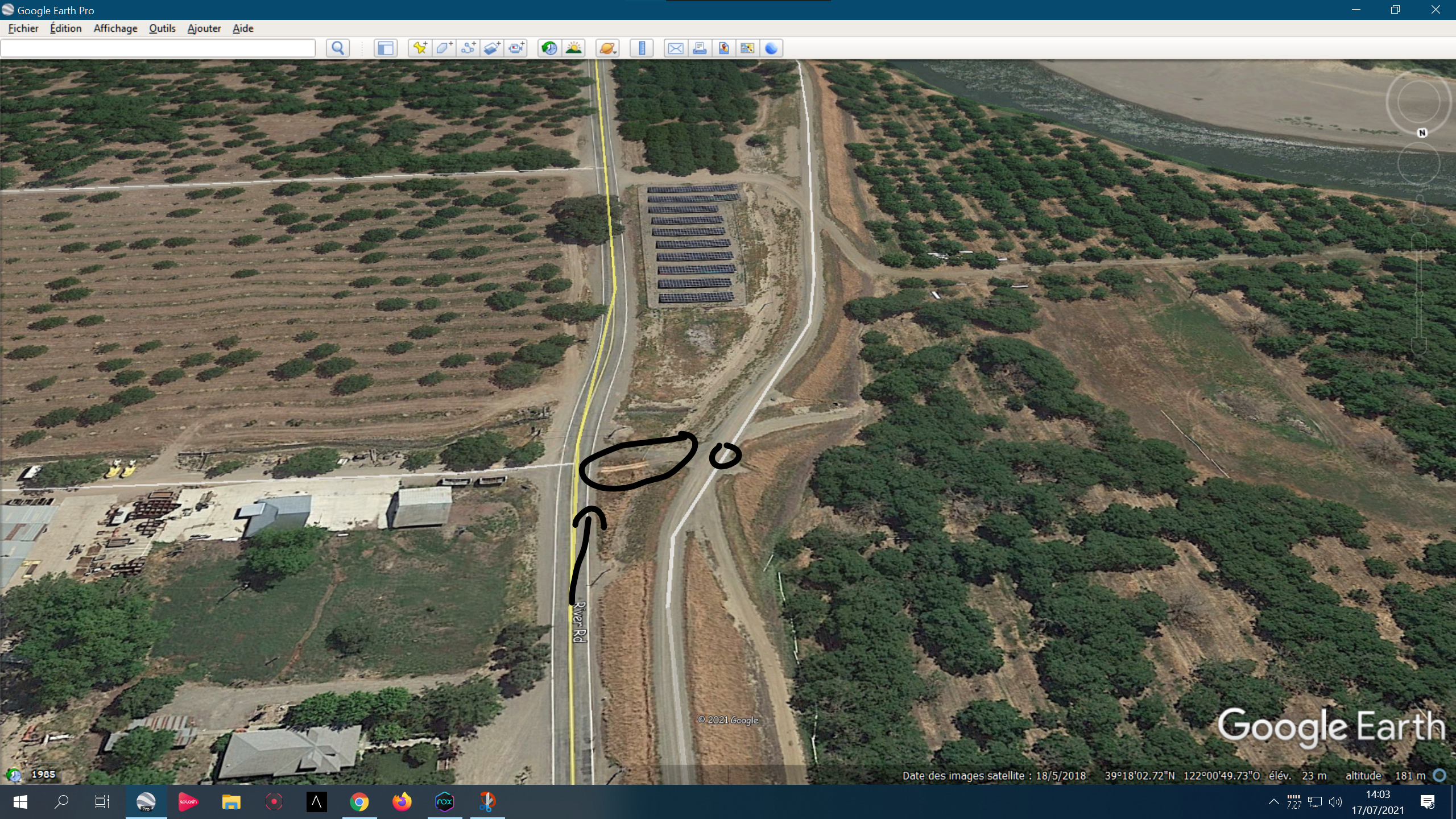Toggle the sidebar panel button
The height and width of the screenshot is (819, 1456).
click(385, 48)
